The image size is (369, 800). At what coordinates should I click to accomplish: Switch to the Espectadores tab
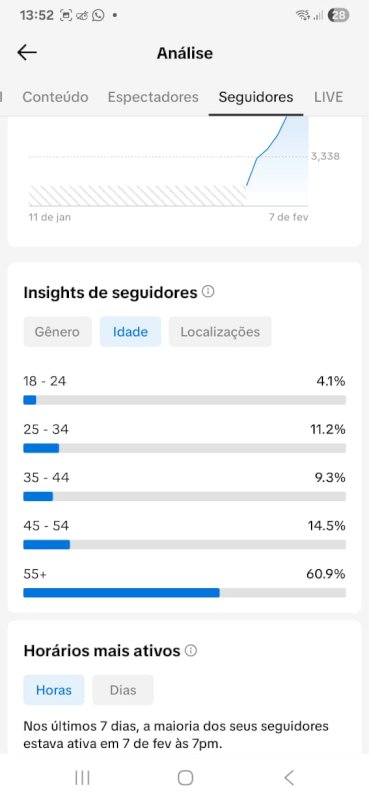coord(153,97)
